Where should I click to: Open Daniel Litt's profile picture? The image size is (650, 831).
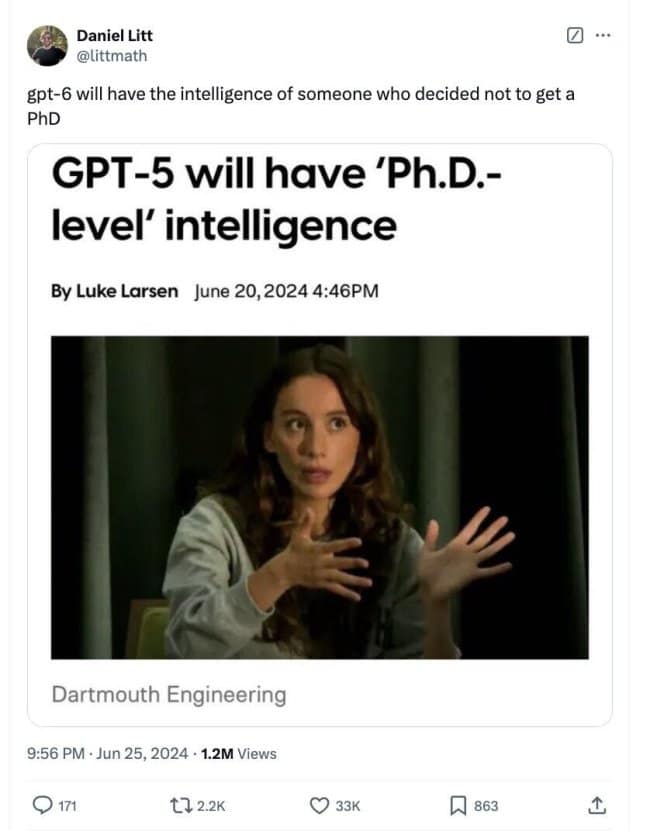(46, 45)
